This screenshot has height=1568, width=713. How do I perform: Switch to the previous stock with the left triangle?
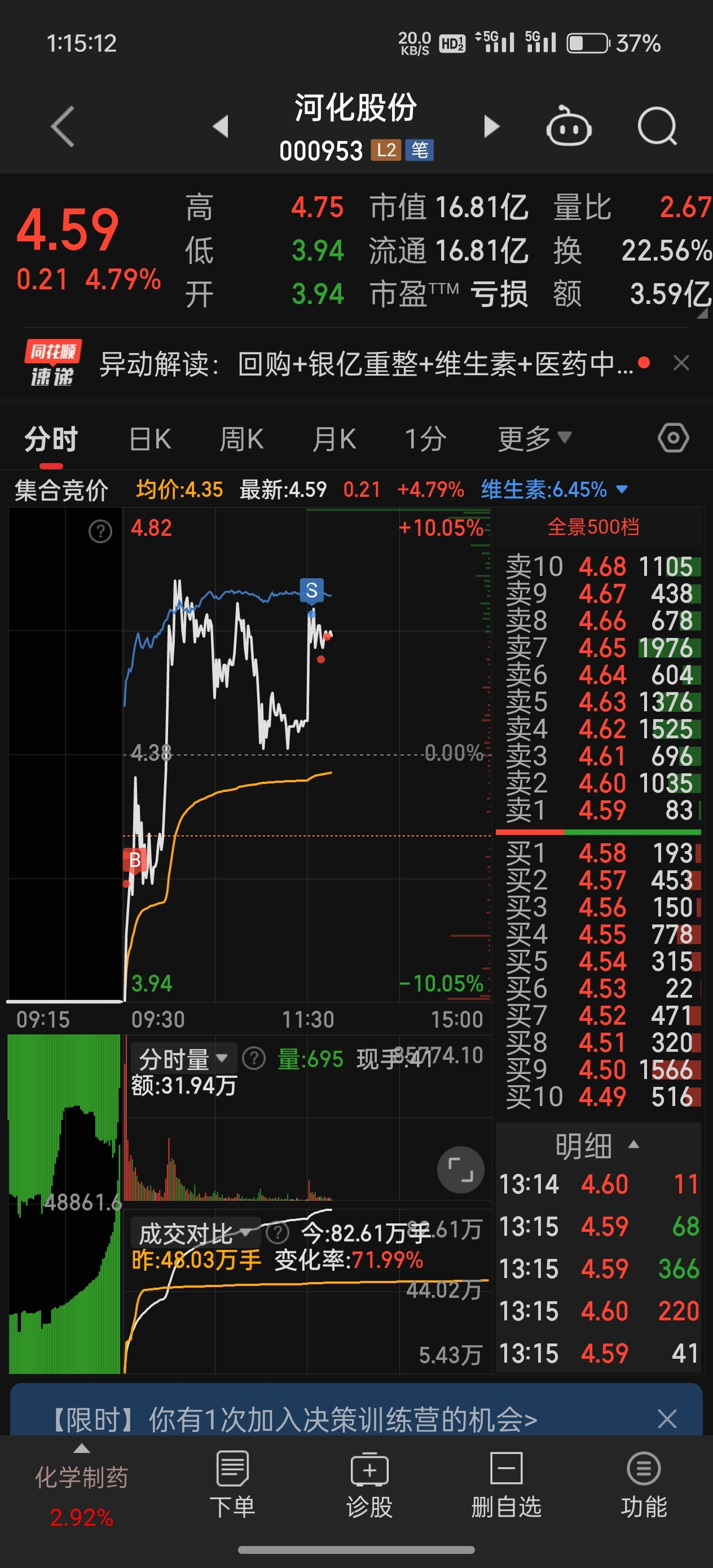[x=221, y=126]
